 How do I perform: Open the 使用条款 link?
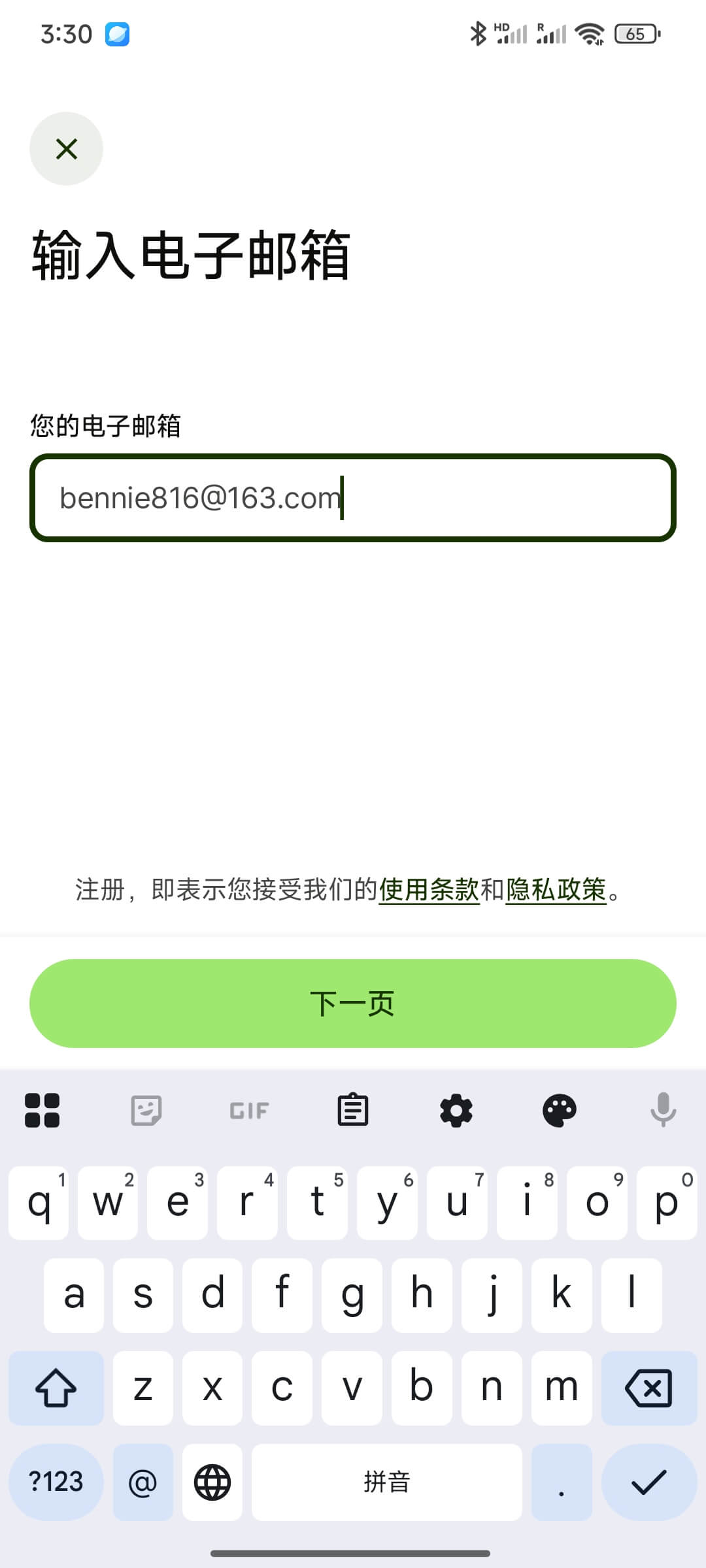pos(429,890)
